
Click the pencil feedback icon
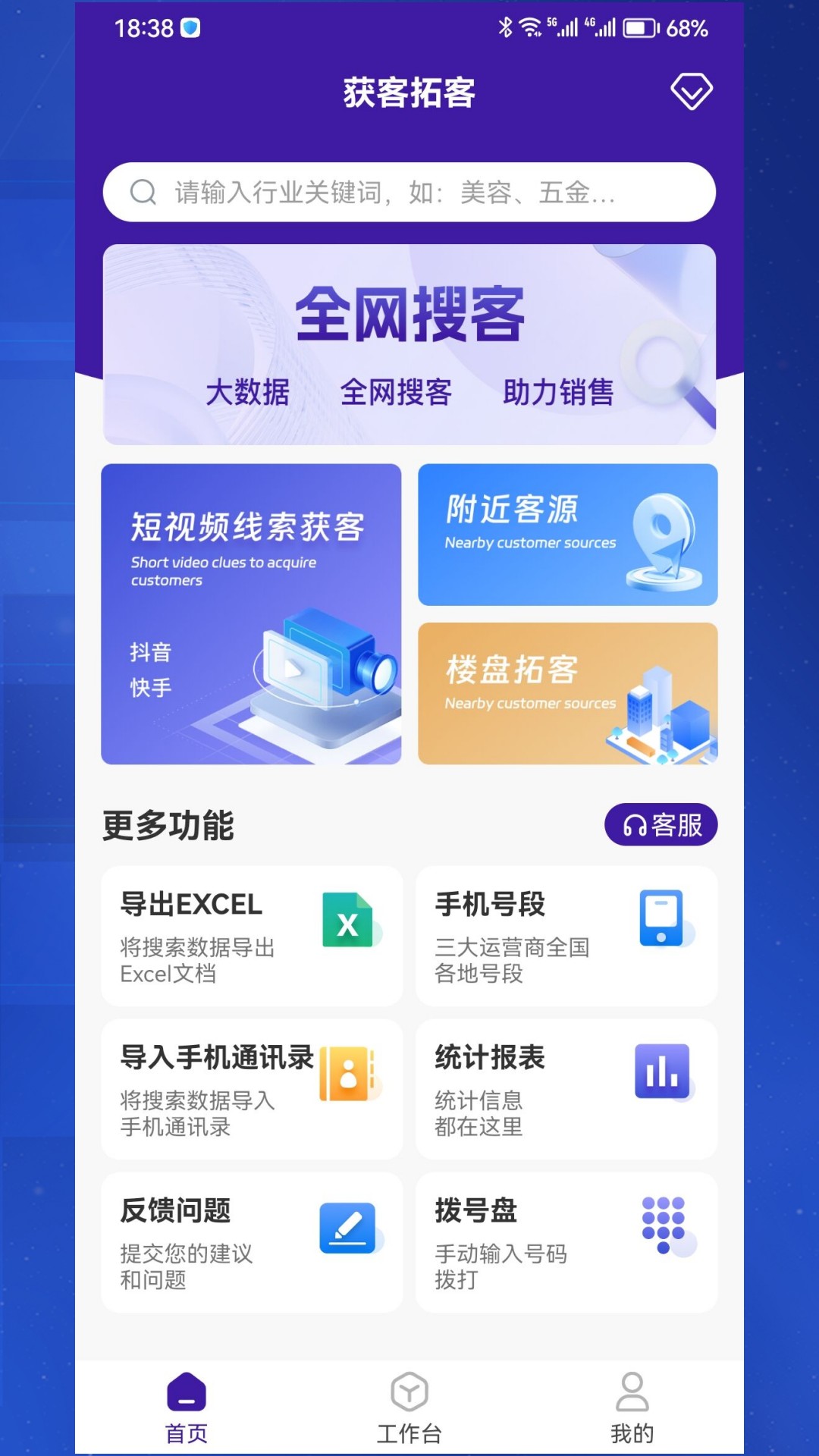pos(347,1227)
